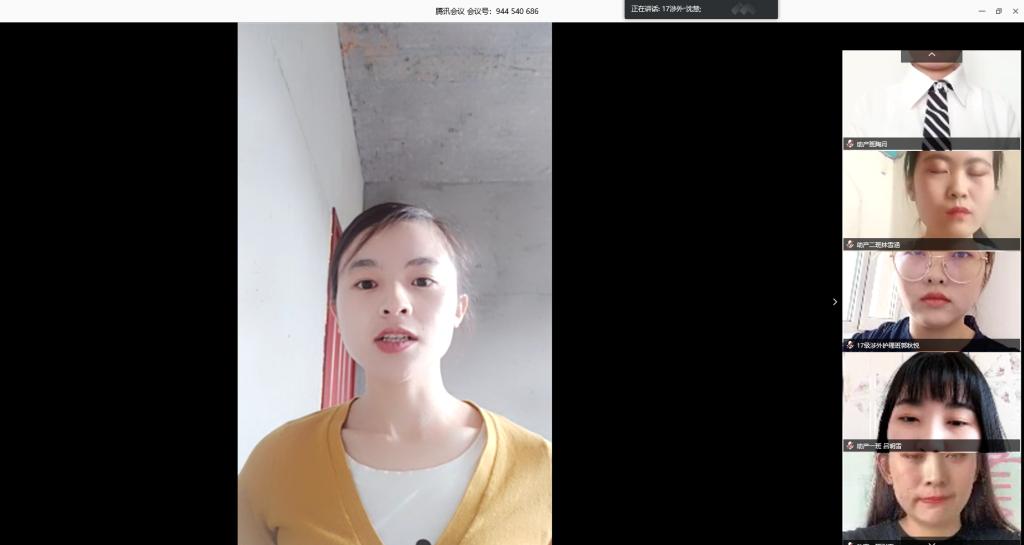The height and width of the screenshot is (545, 1024).
Task: Maximize or restore the meeting window
Action: point(998,11)
